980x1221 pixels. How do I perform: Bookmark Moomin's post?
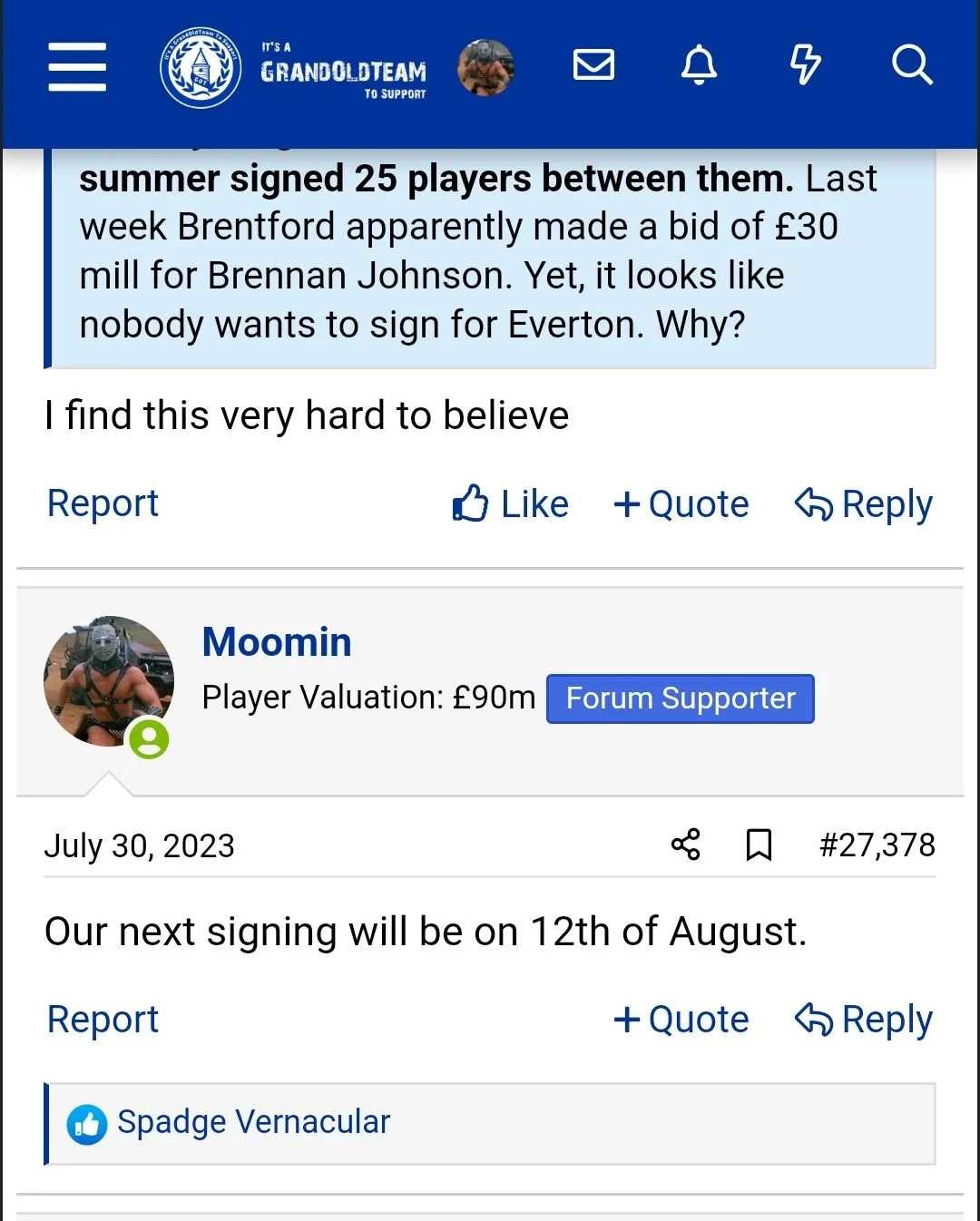pos(759,845)
